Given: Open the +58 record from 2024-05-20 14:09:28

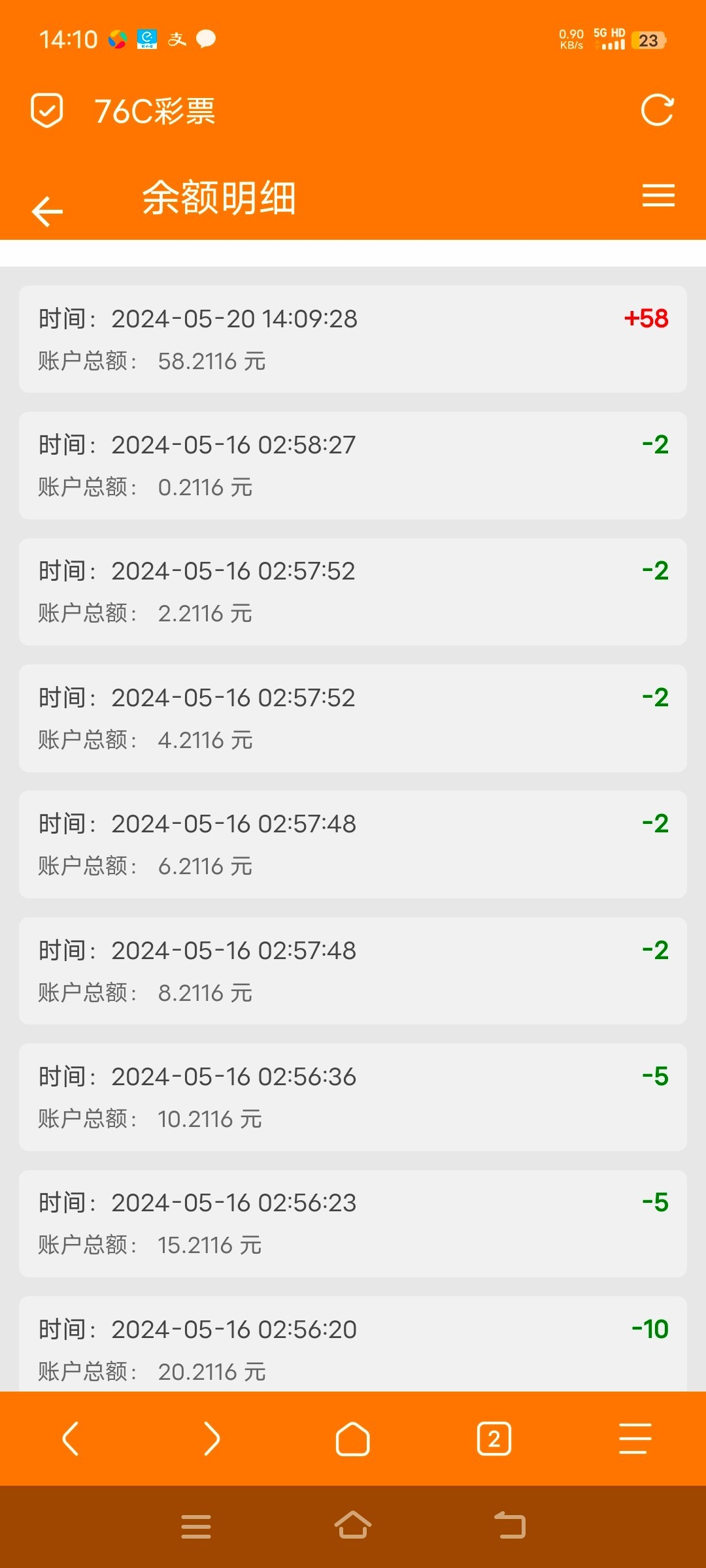Looking at the screenshot, I should [x=353, y=339].
